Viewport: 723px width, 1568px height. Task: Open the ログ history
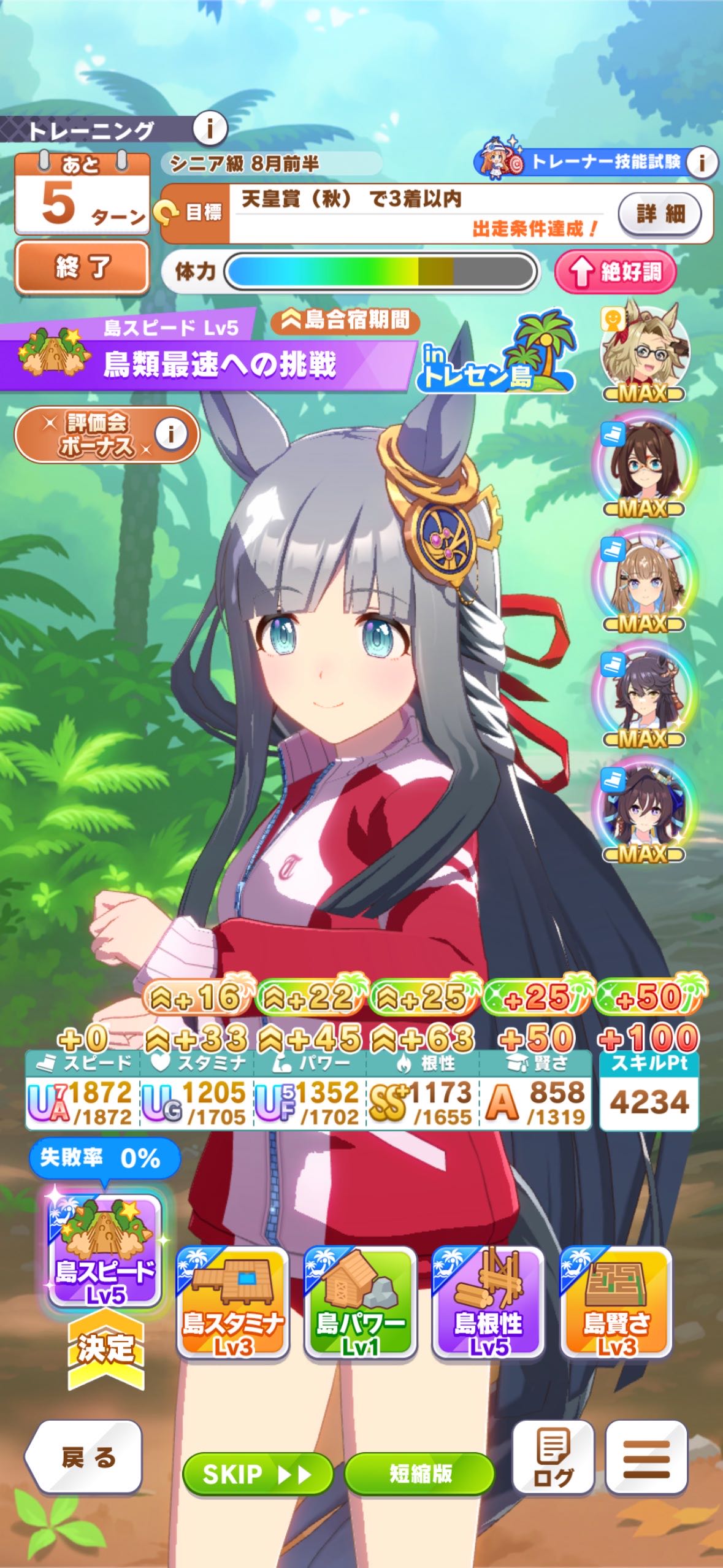(x=553, y=1457)
